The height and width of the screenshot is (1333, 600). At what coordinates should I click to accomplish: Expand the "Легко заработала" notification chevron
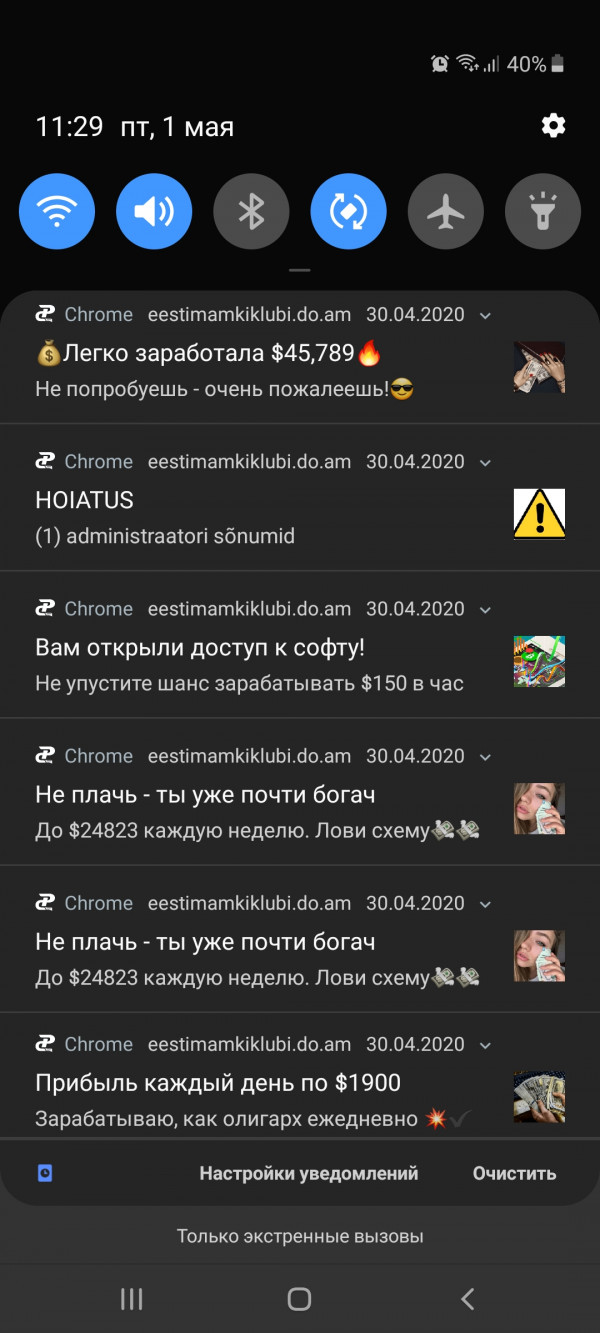click(485, 316)
